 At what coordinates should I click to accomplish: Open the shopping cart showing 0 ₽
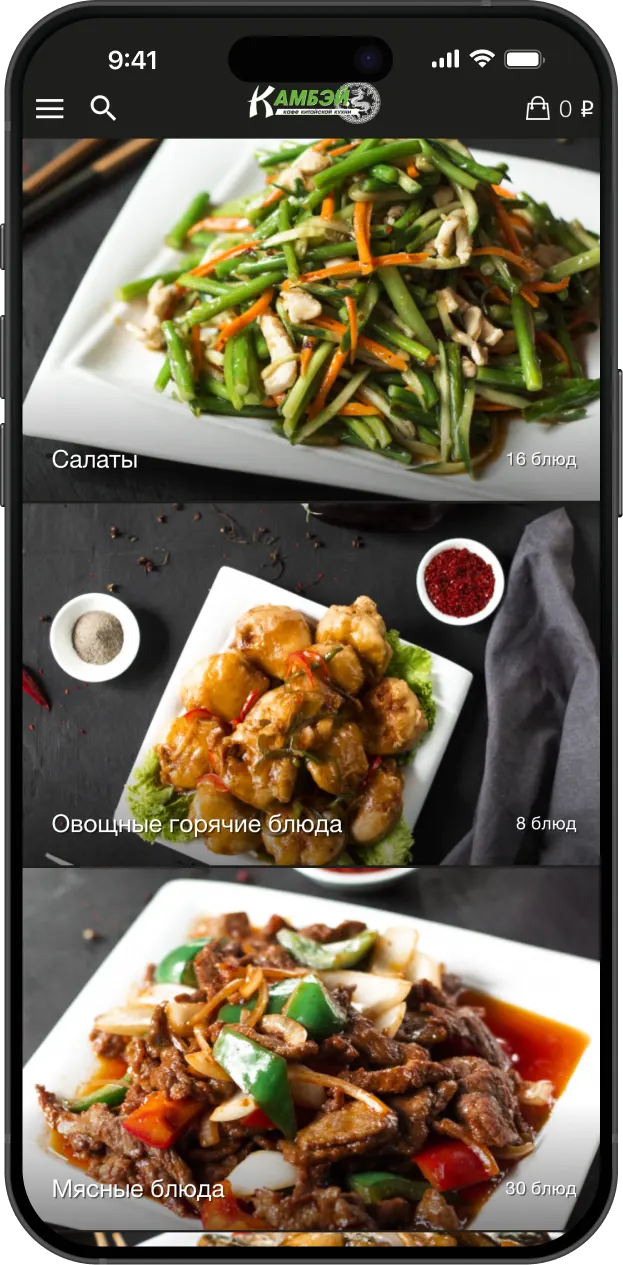click(558, 108)
